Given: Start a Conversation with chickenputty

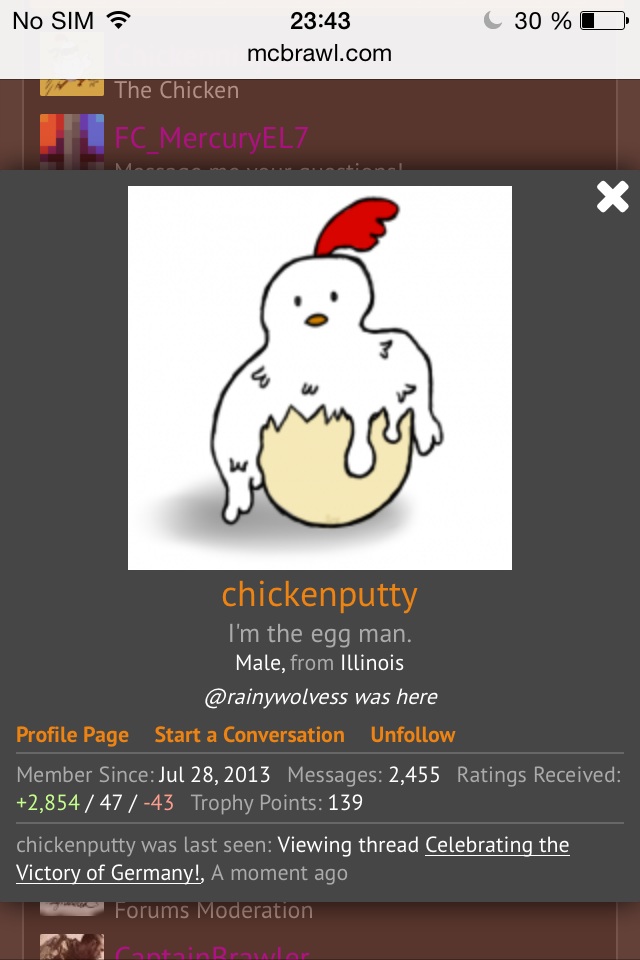Looking at the screenshot, I should click(249, 735).
